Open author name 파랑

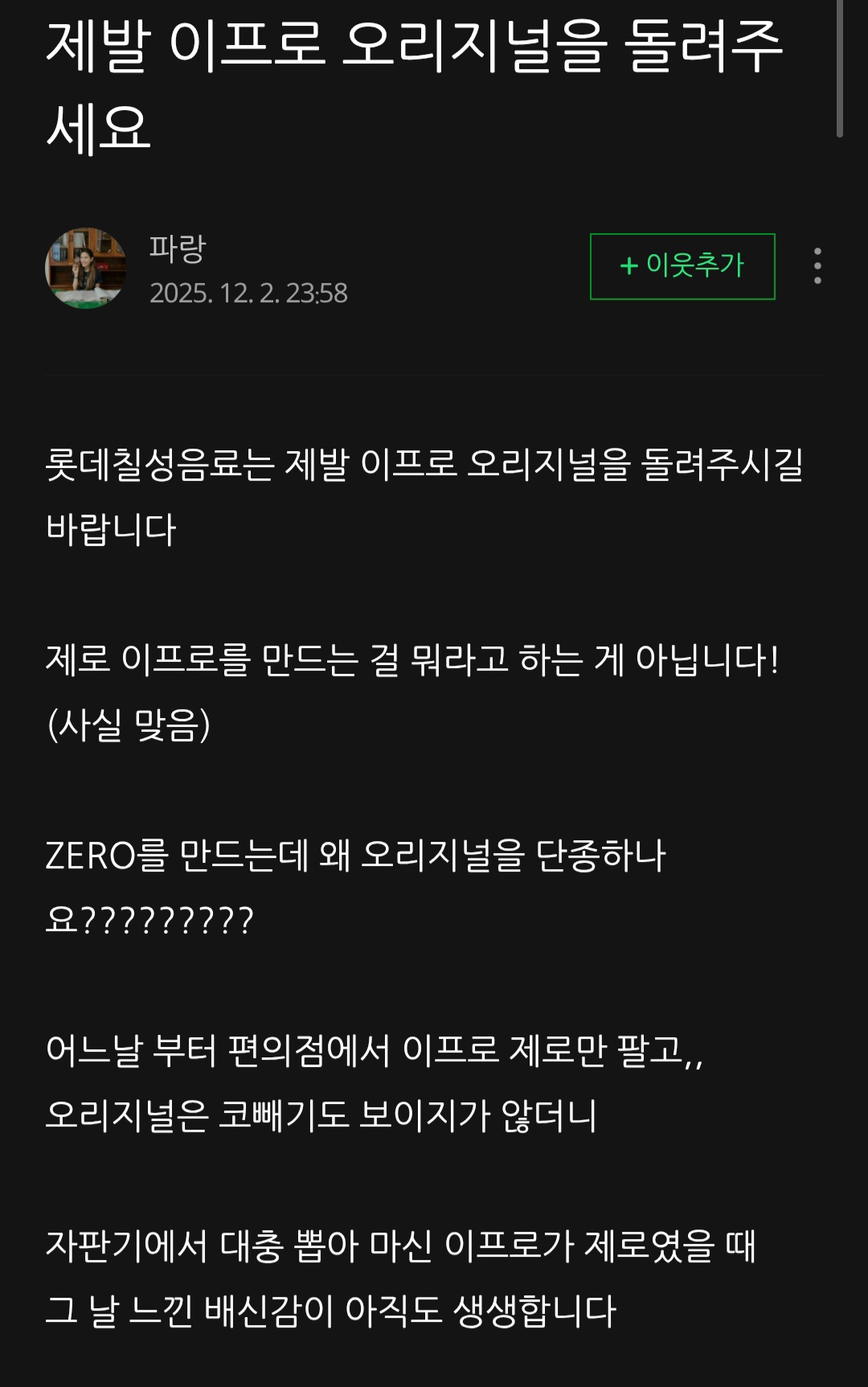(x=178, y=248)
